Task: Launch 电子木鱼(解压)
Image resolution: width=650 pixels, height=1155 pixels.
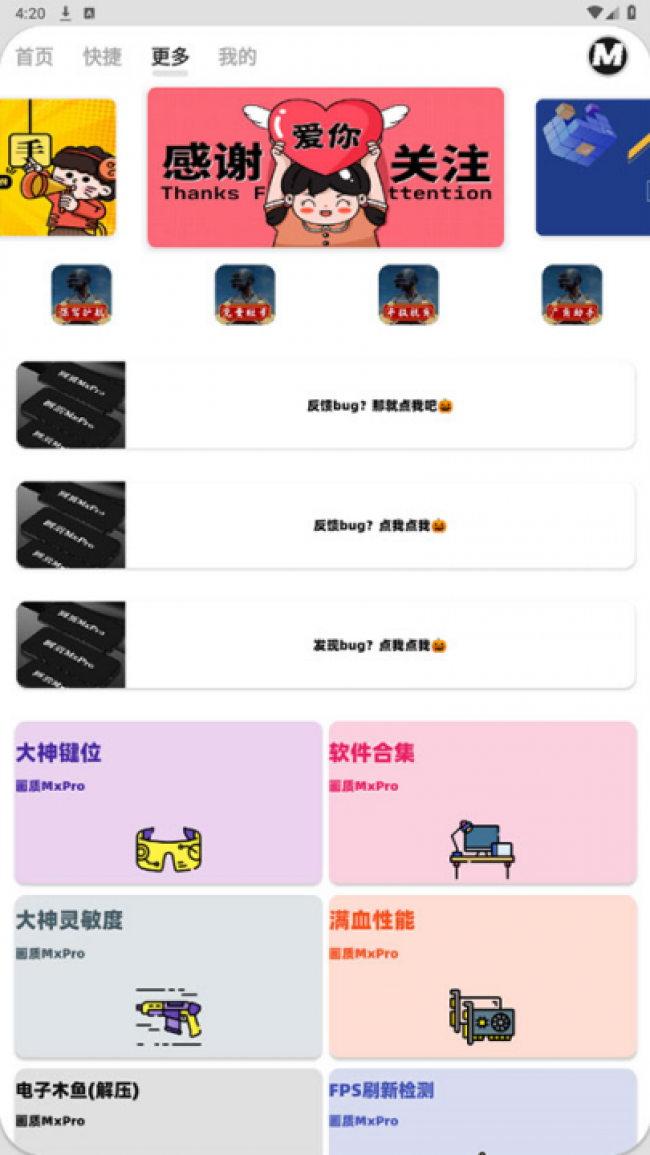Action: (x=168, y=1108)
